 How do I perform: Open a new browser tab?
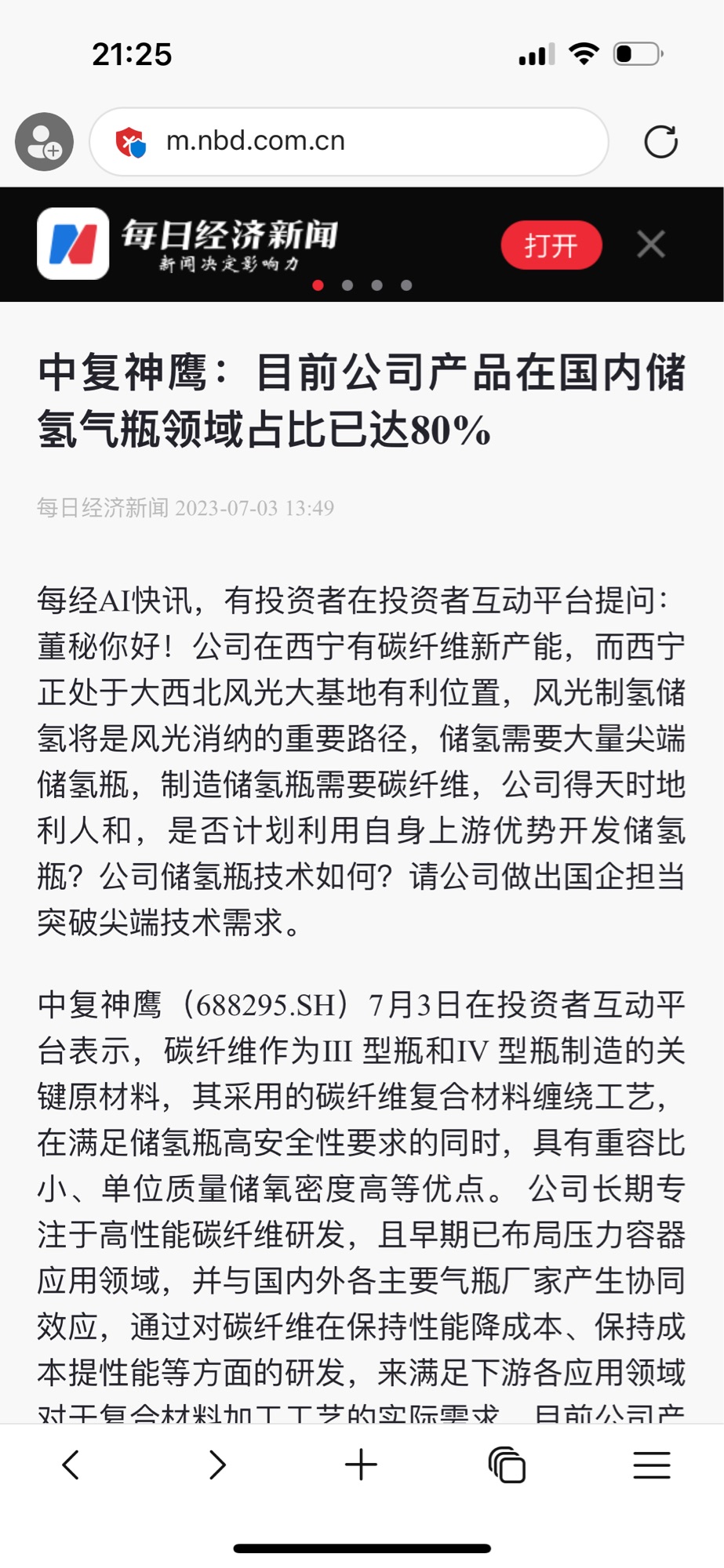coord(362,1465)
